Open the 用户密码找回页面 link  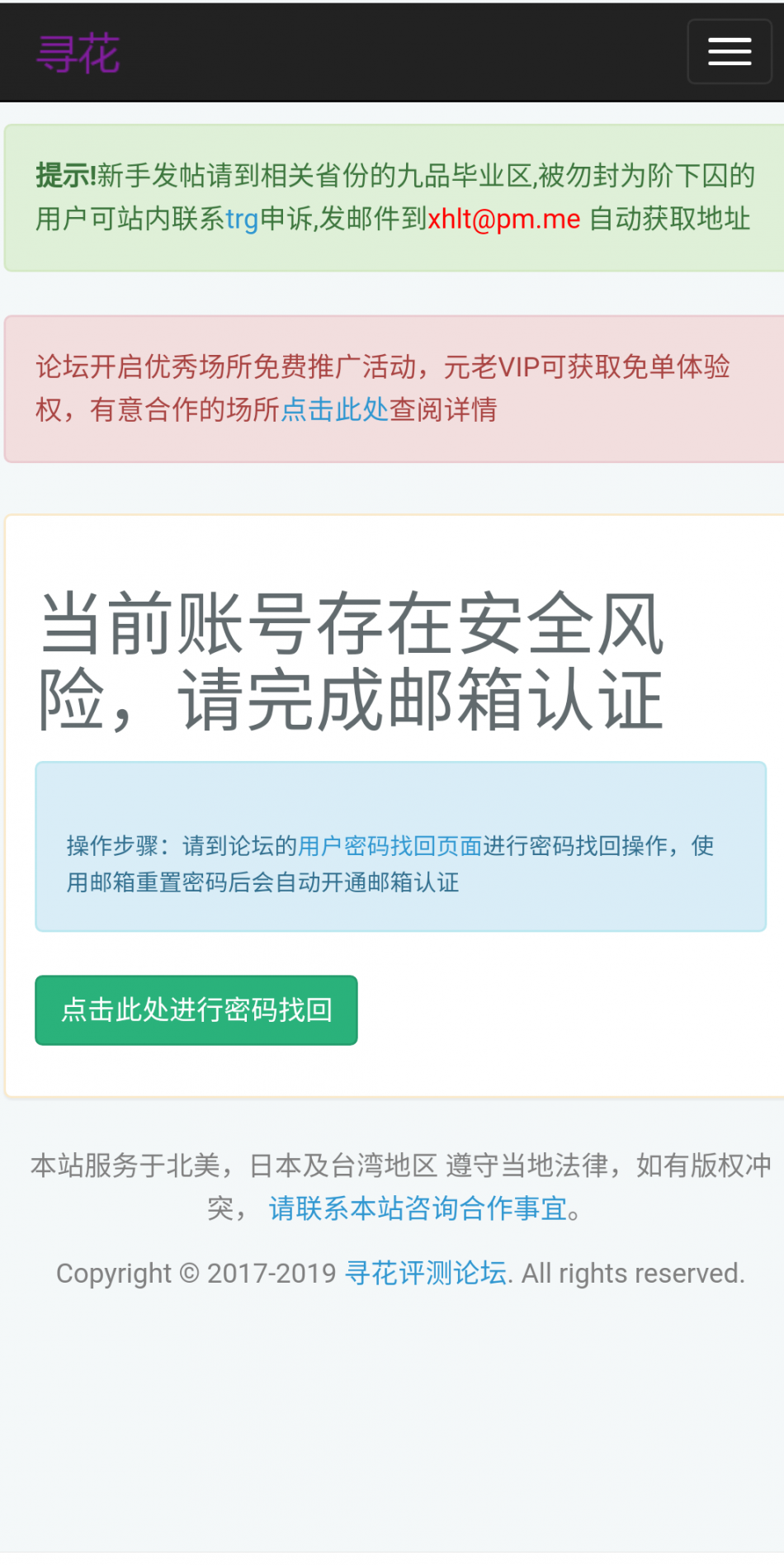(x=390, y=846)
